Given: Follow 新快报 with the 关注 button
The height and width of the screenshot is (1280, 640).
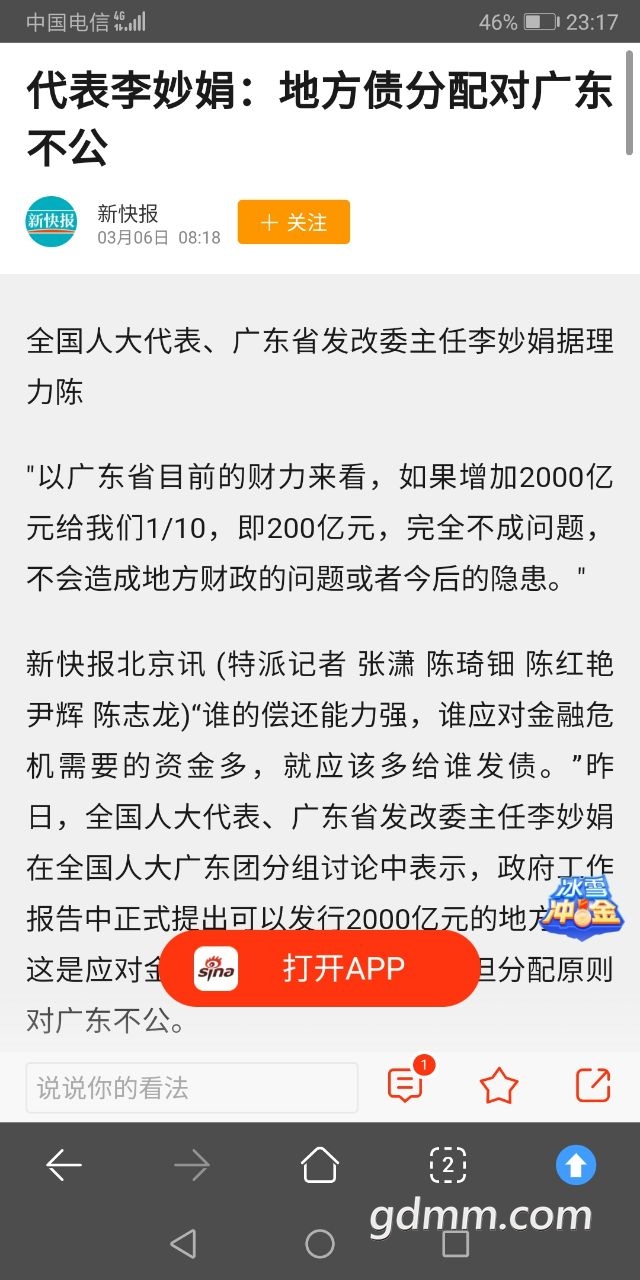Looking at the screenshot, I should coord(293,222).
